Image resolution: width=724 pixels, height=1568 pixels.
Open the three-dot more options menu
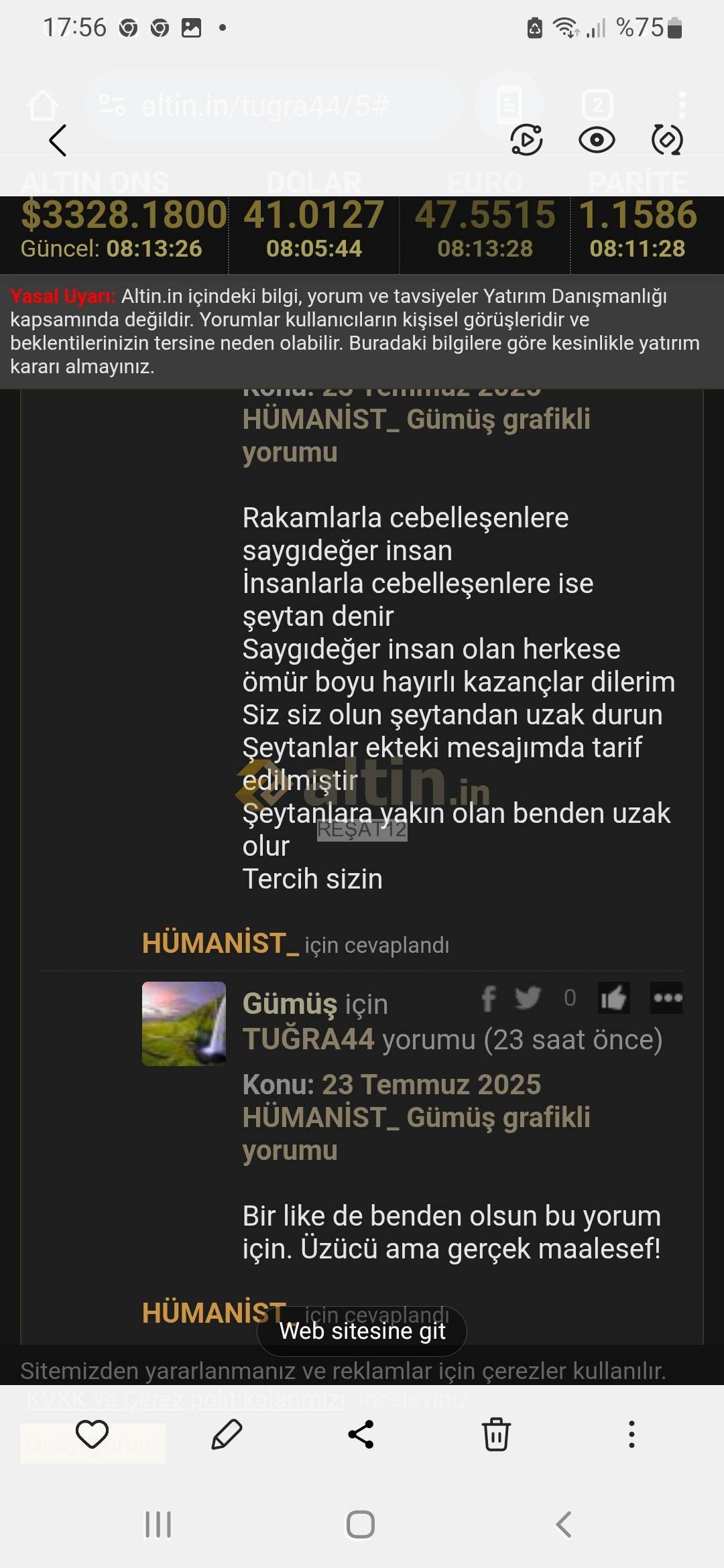tap(631, 1435)
